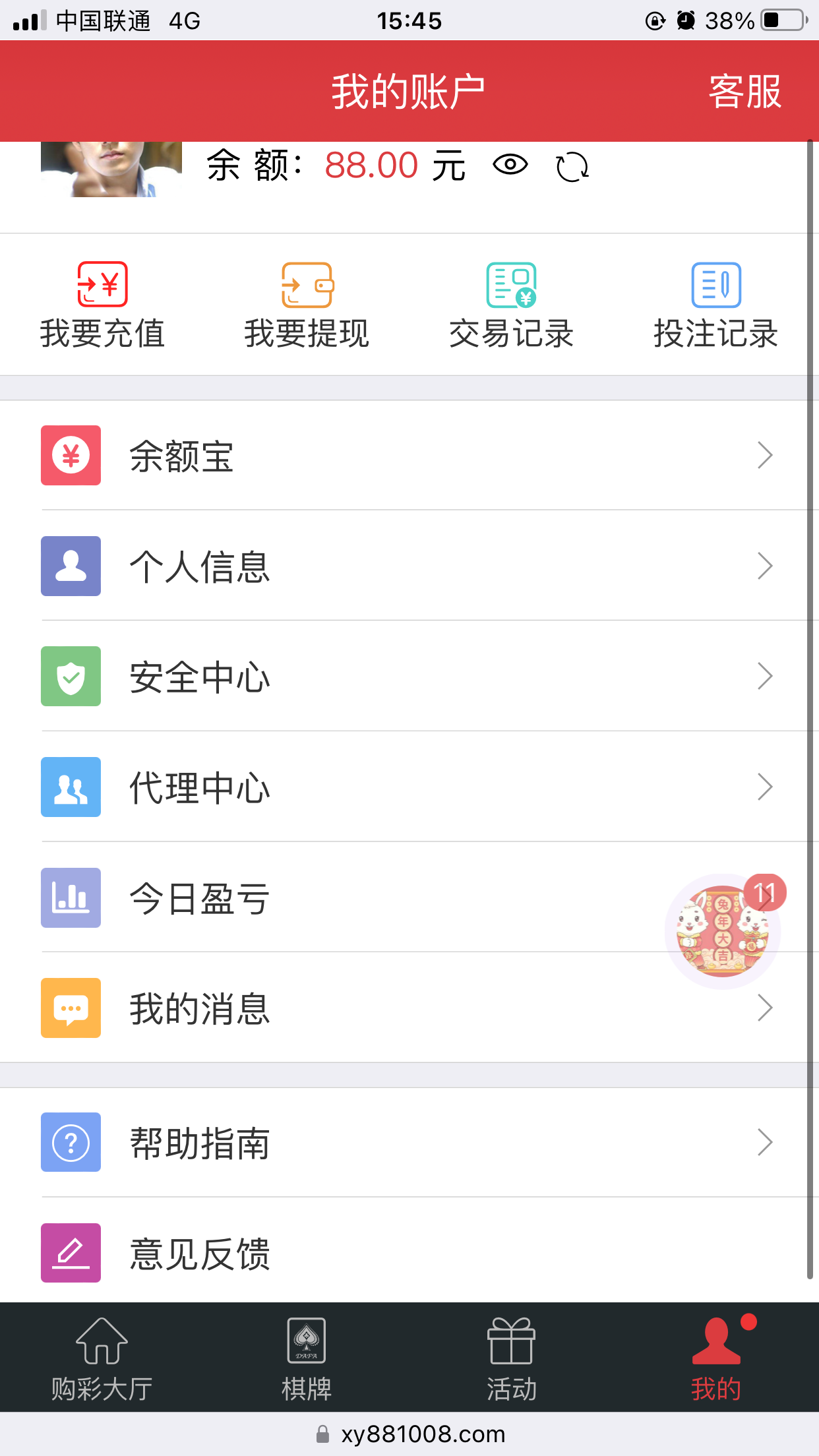
Task: Toggle balance visibility eye icon
Action: [510, 165]
